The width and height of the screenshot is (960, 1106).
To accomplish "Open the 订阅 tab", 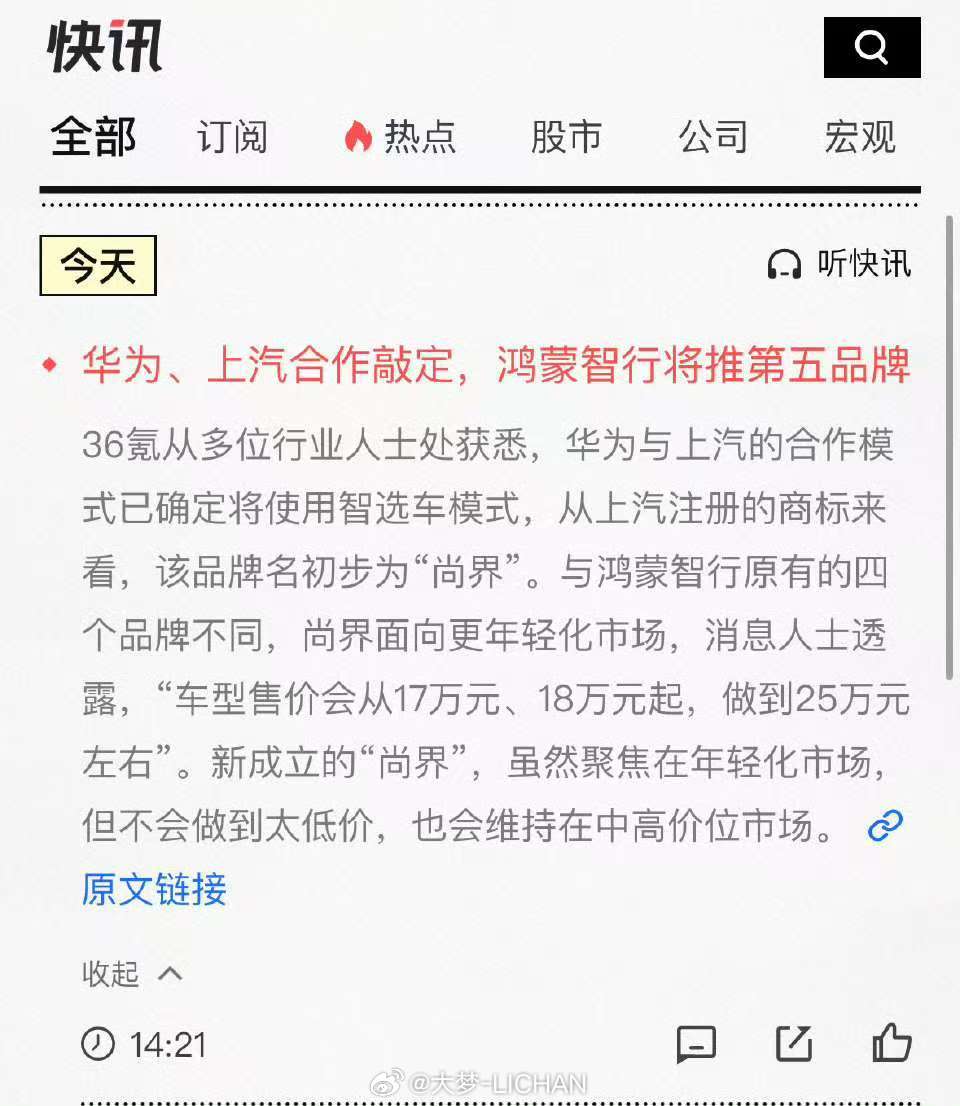I will pyautogui.click(x=232, y=138).
